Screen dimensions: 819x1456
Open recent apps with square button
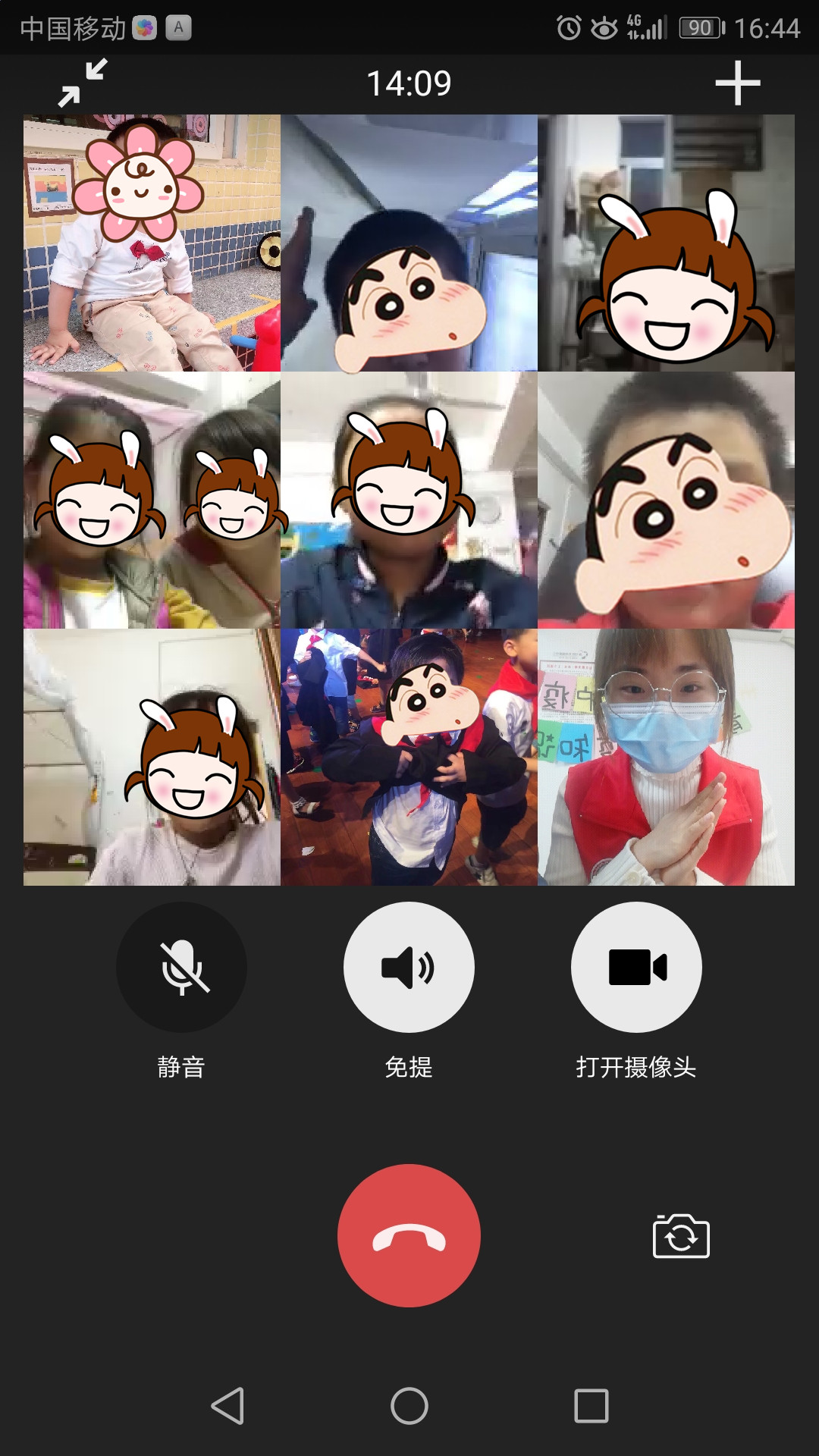[591, 1406]
